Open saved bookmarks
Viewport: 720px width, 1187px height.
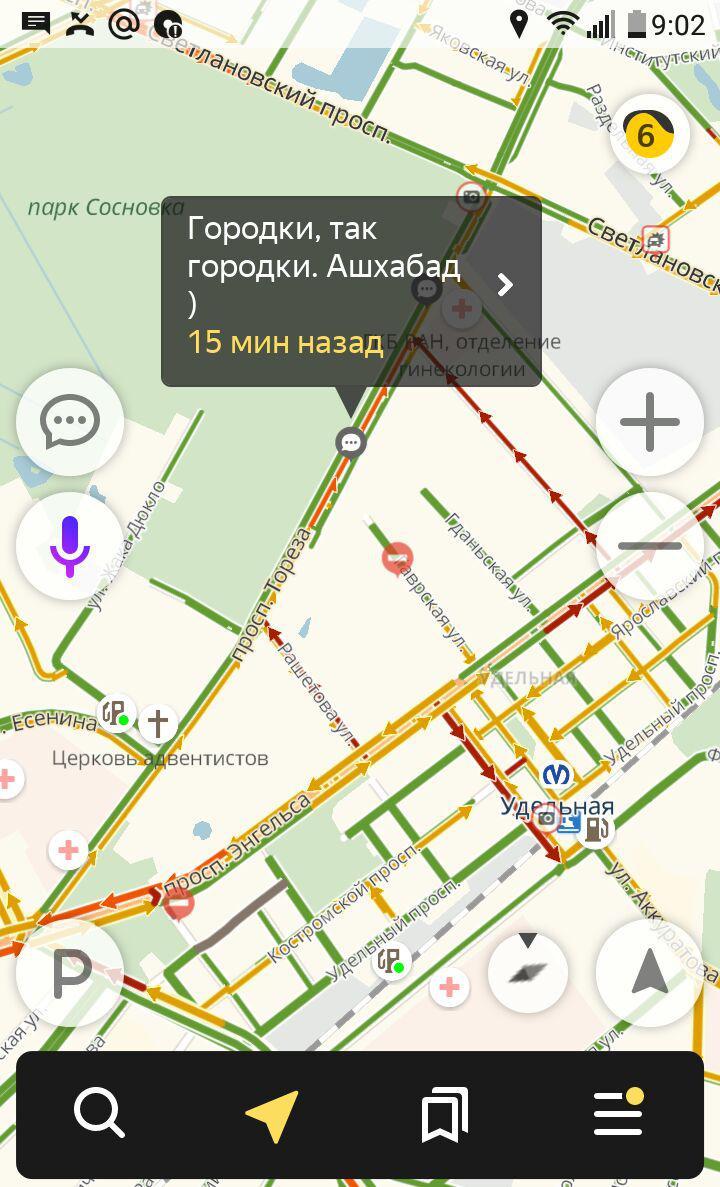click(x=445, y=1114)
